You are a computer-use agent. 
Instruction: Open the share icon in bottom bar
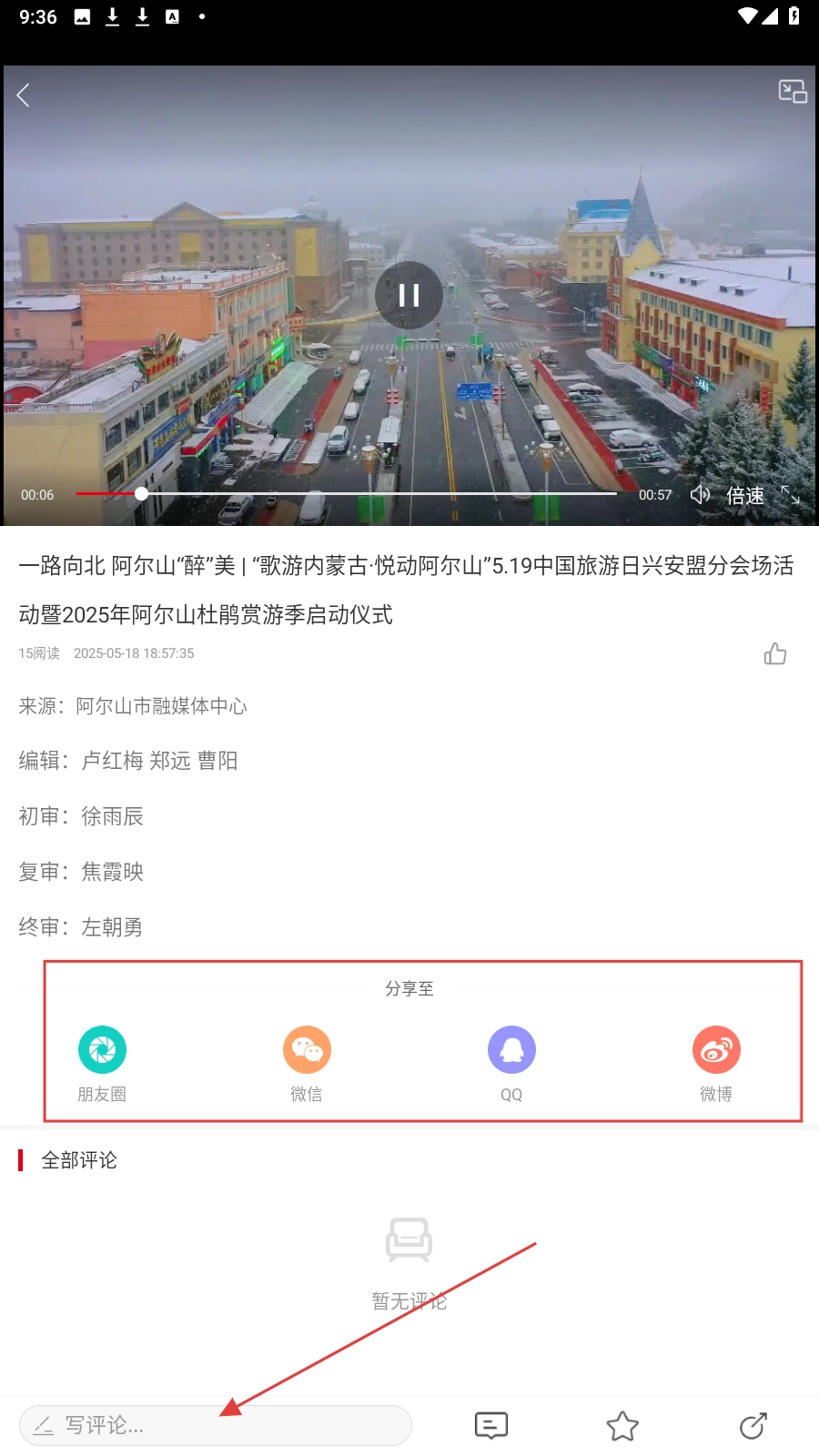753,1426
